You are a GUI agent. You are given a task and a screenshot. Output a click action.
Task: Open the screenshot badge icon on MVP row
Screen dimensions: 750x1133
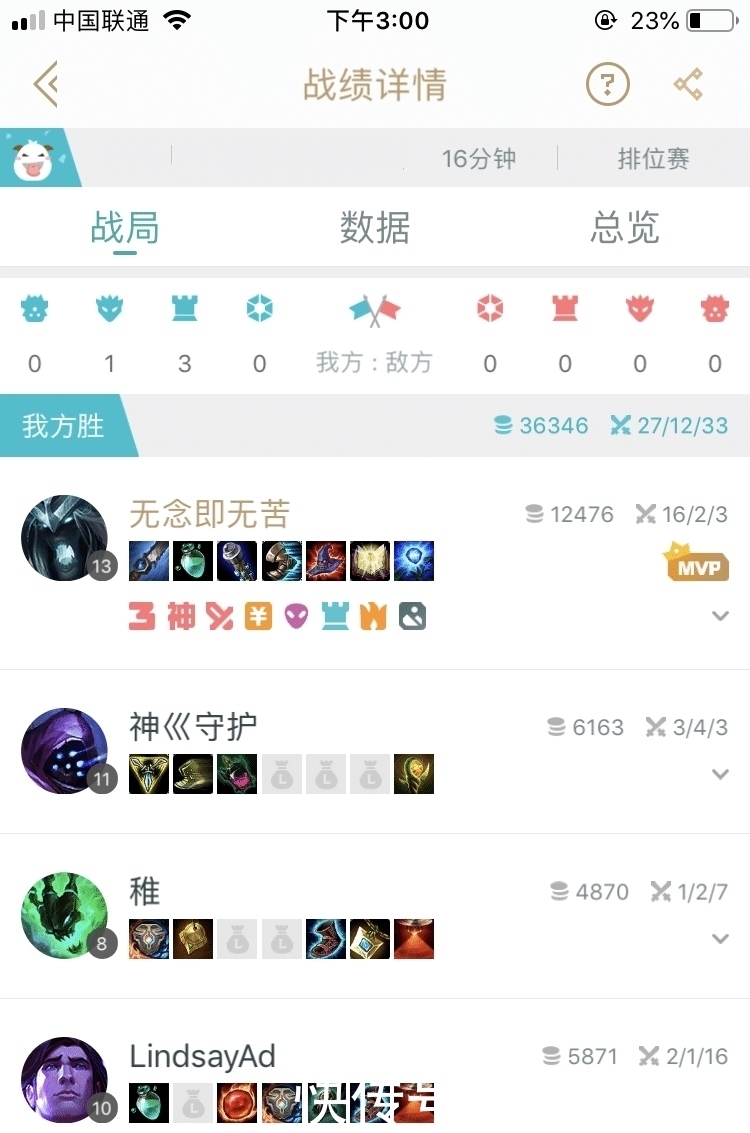[x=412, y=616]
